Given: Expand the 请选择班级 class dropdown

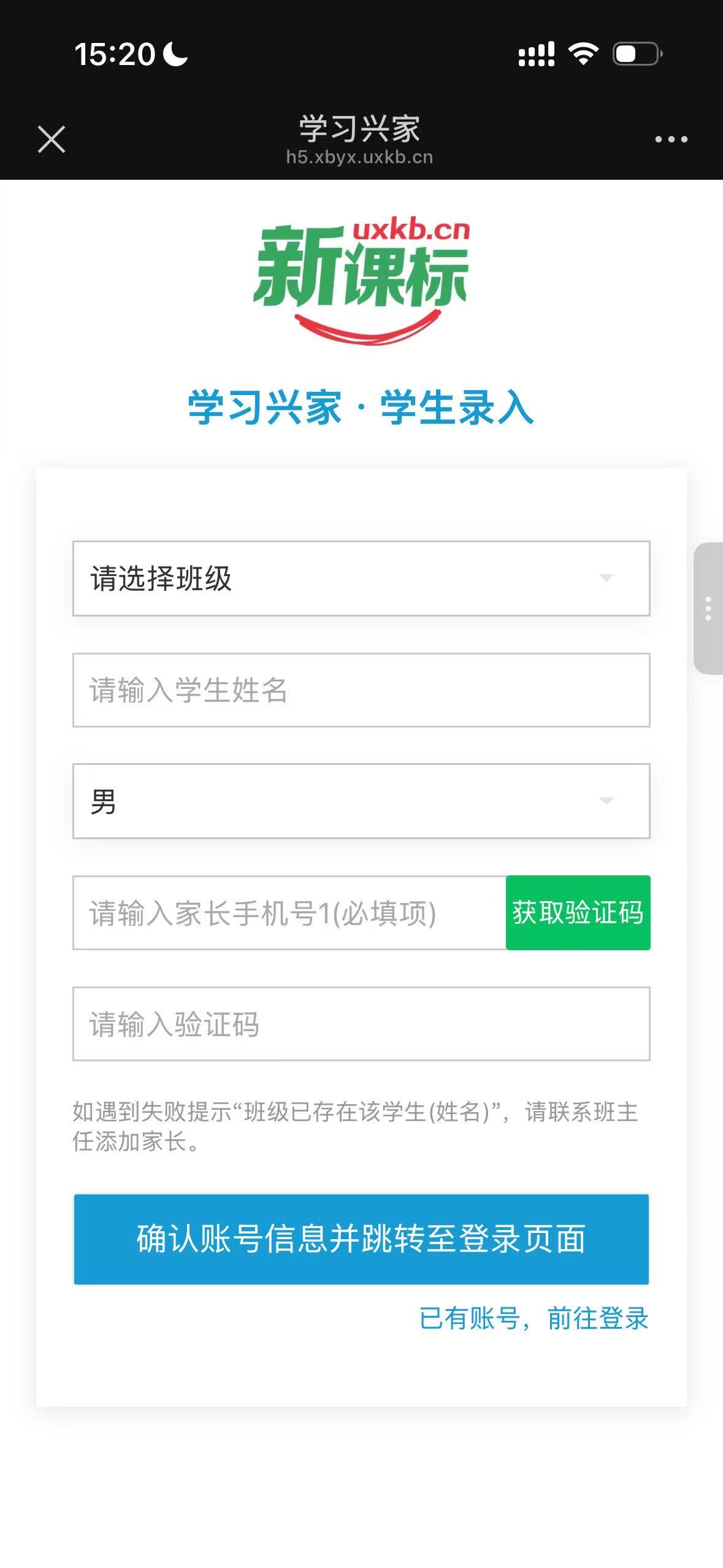Looking at the screenshot, I should pos(361,578).
